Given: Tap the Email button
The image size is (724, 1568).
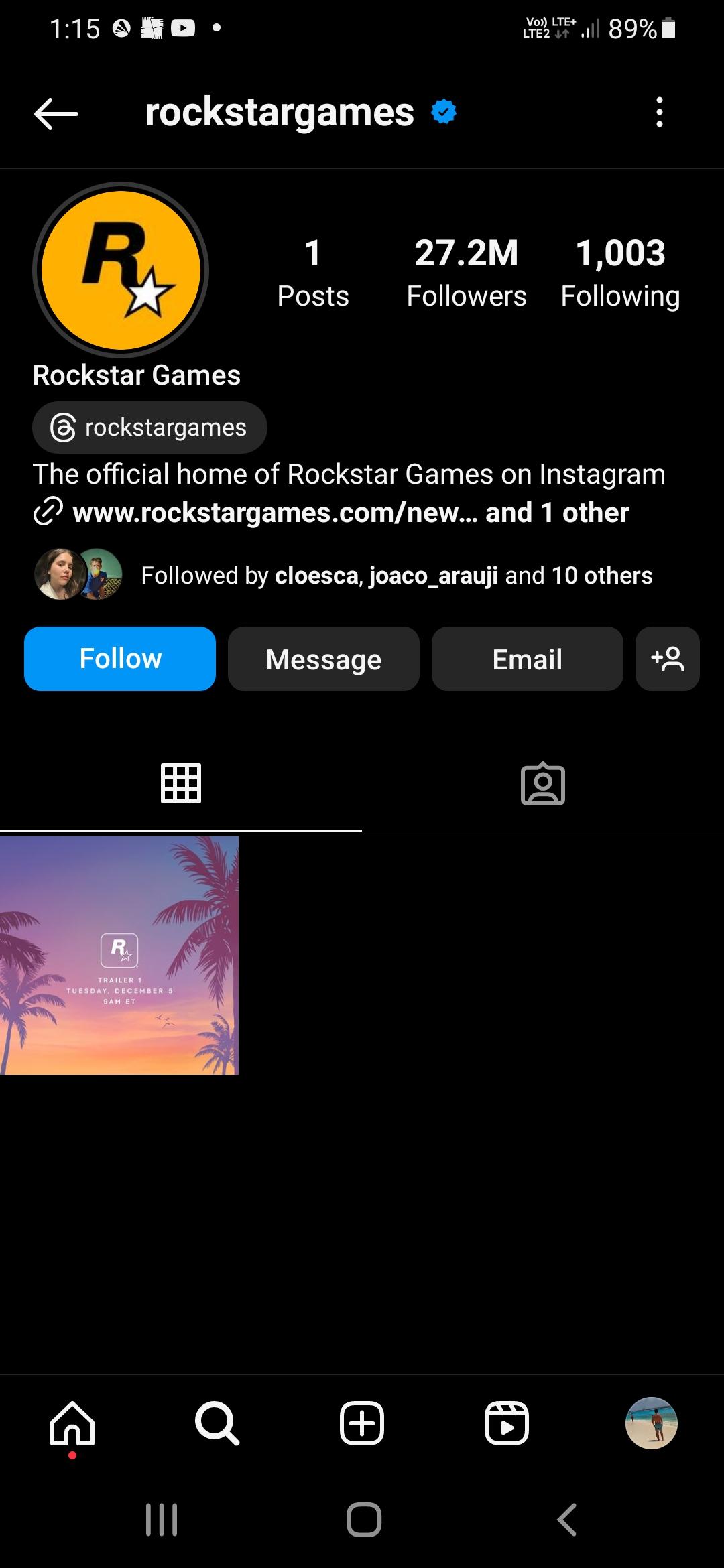Looking at the screenshot, I should [x=527, y=659].
